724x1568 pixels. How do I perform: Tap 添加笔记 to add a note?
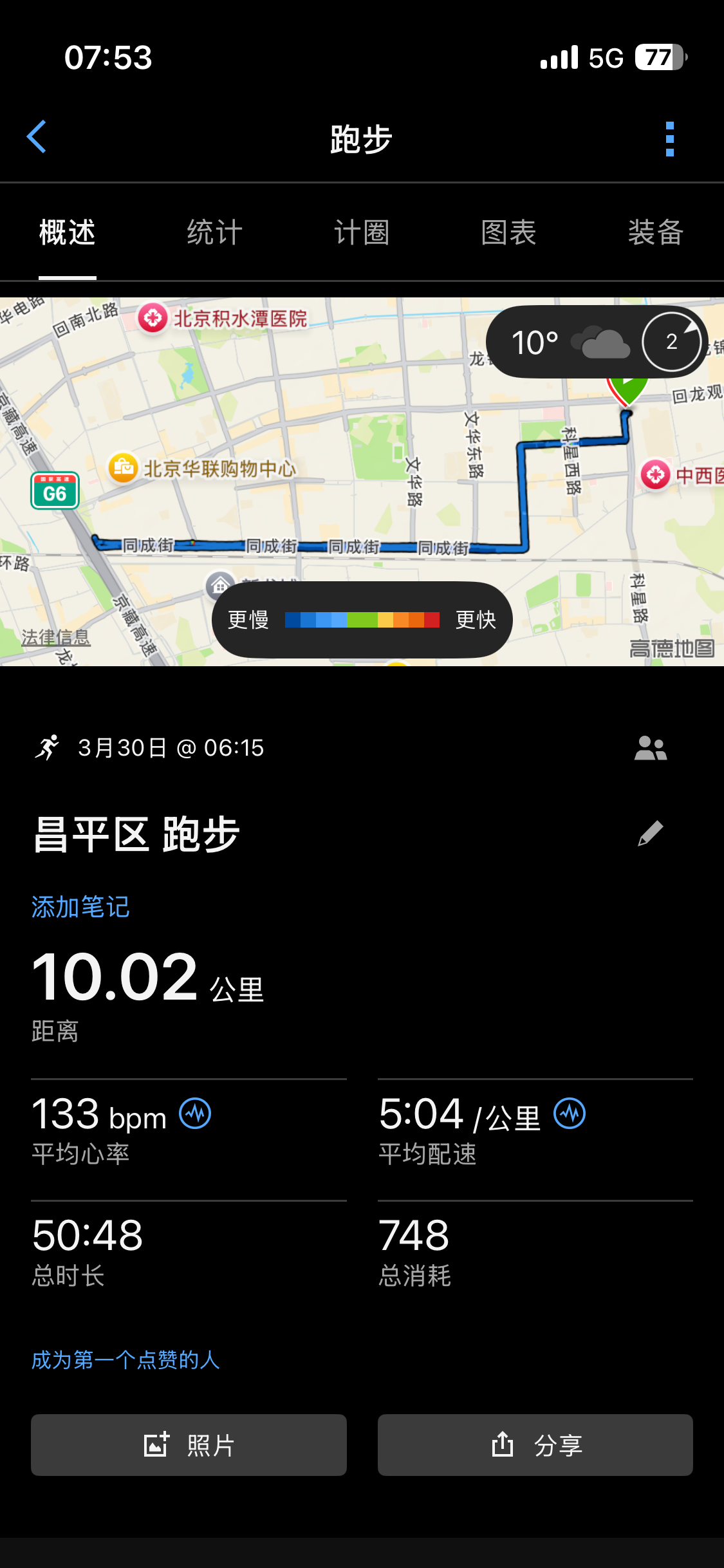[80, 907]
